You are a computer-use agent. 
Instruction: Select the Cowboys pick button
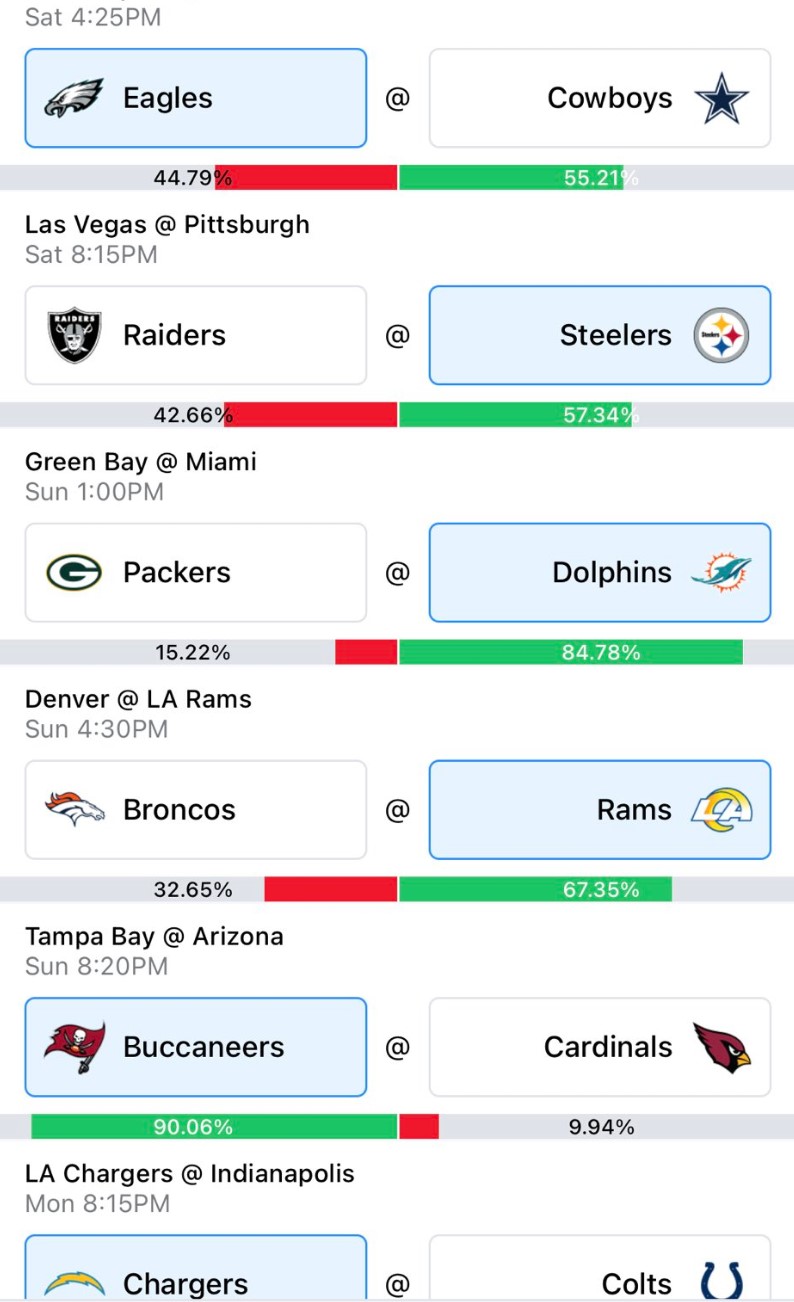click(600, 98)
